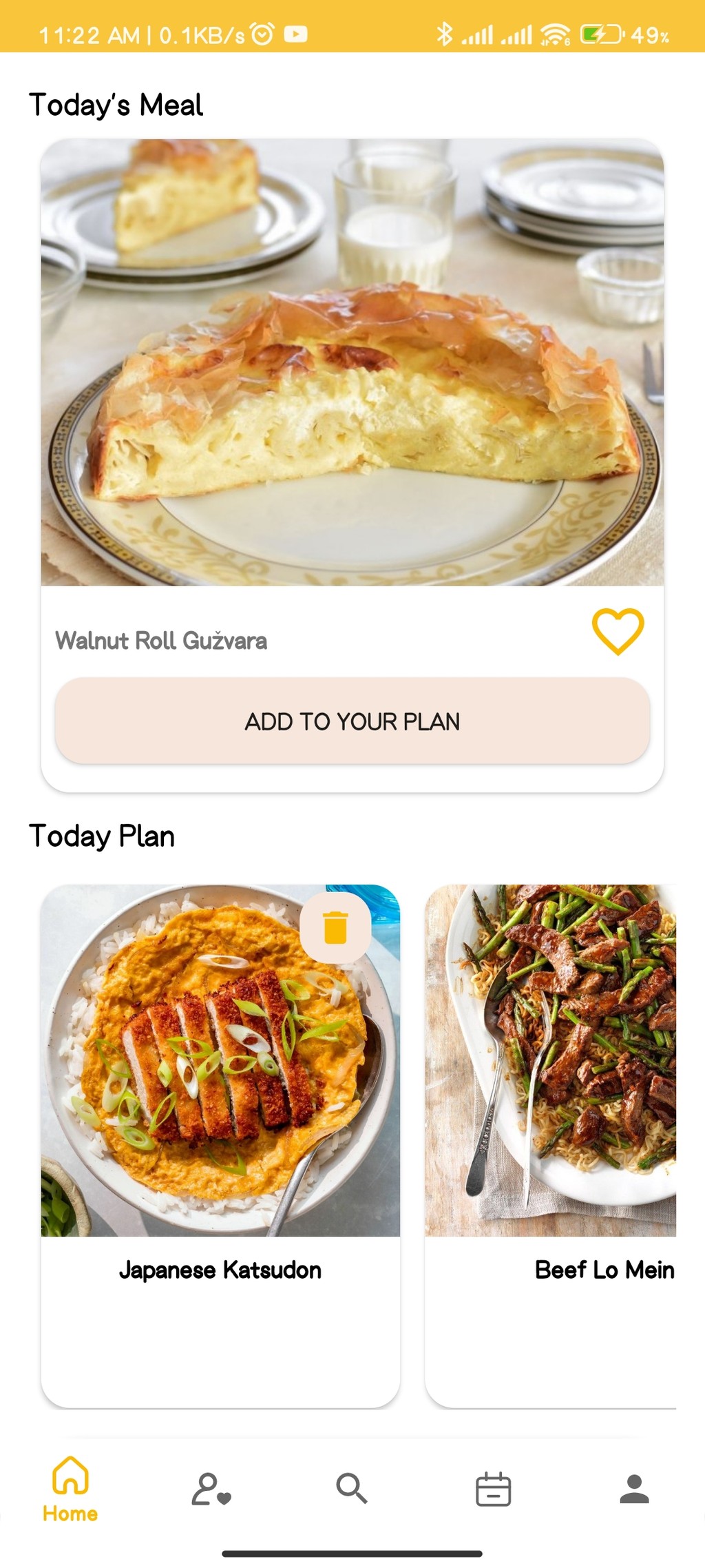This screenshot has width=705, height=1568.
Task: Switch to the Home tab
Action: [x=70, y=1489]
